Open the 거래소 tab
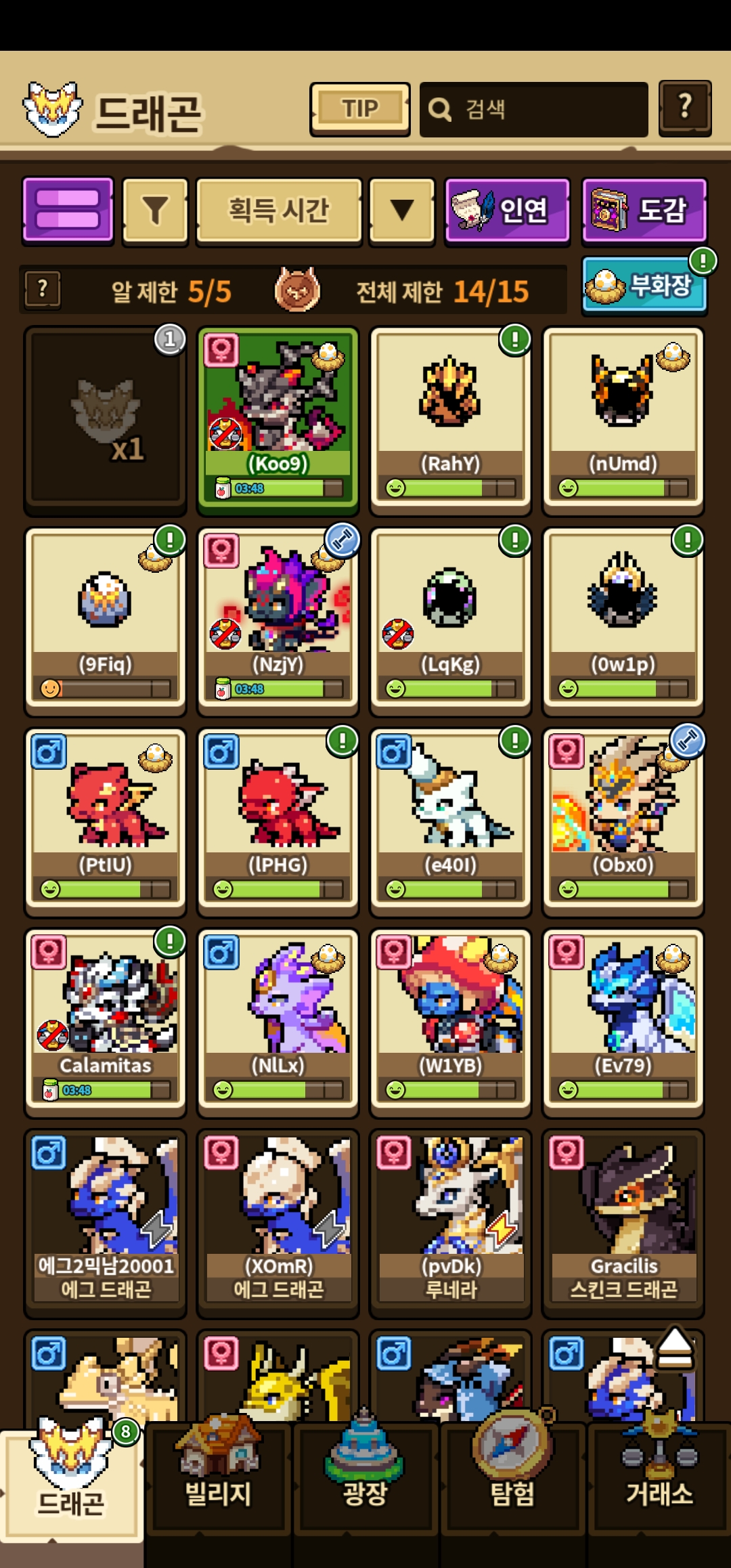The height and width of the screenshot is (1568, 731). click(x=659, y=1477)
